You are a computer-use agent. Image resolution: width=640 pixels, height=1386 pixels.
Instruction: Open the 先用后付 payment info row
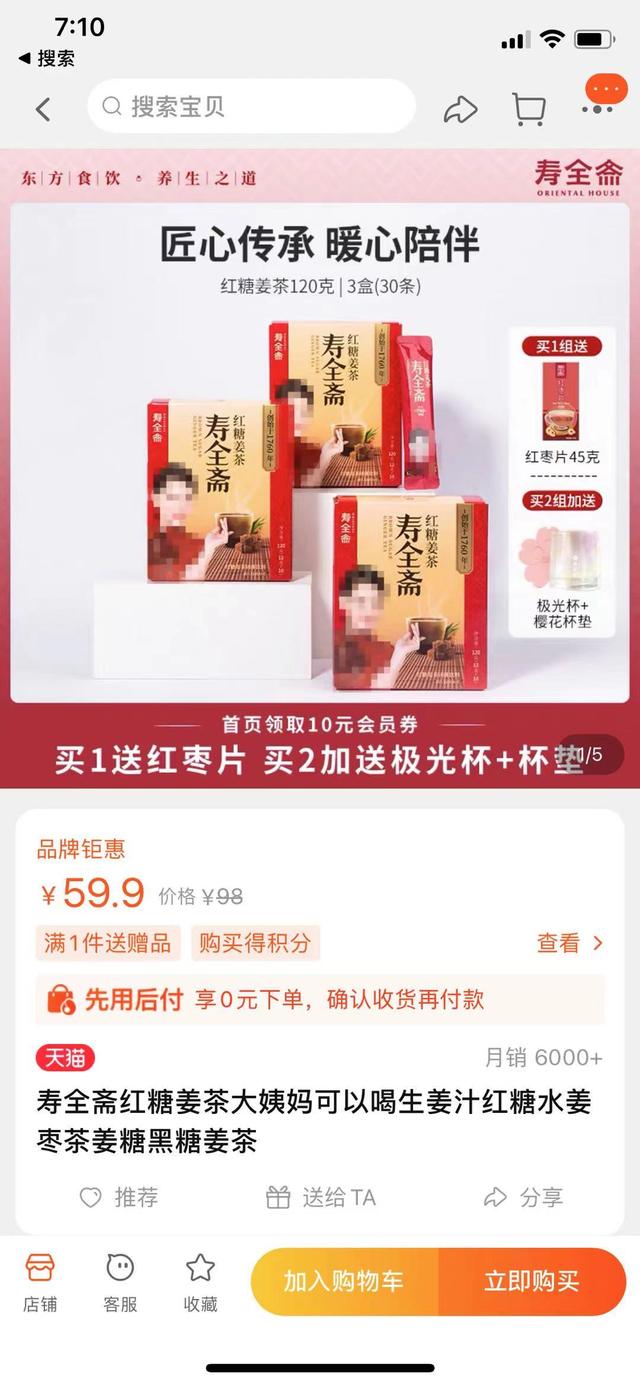pos(320,999)
